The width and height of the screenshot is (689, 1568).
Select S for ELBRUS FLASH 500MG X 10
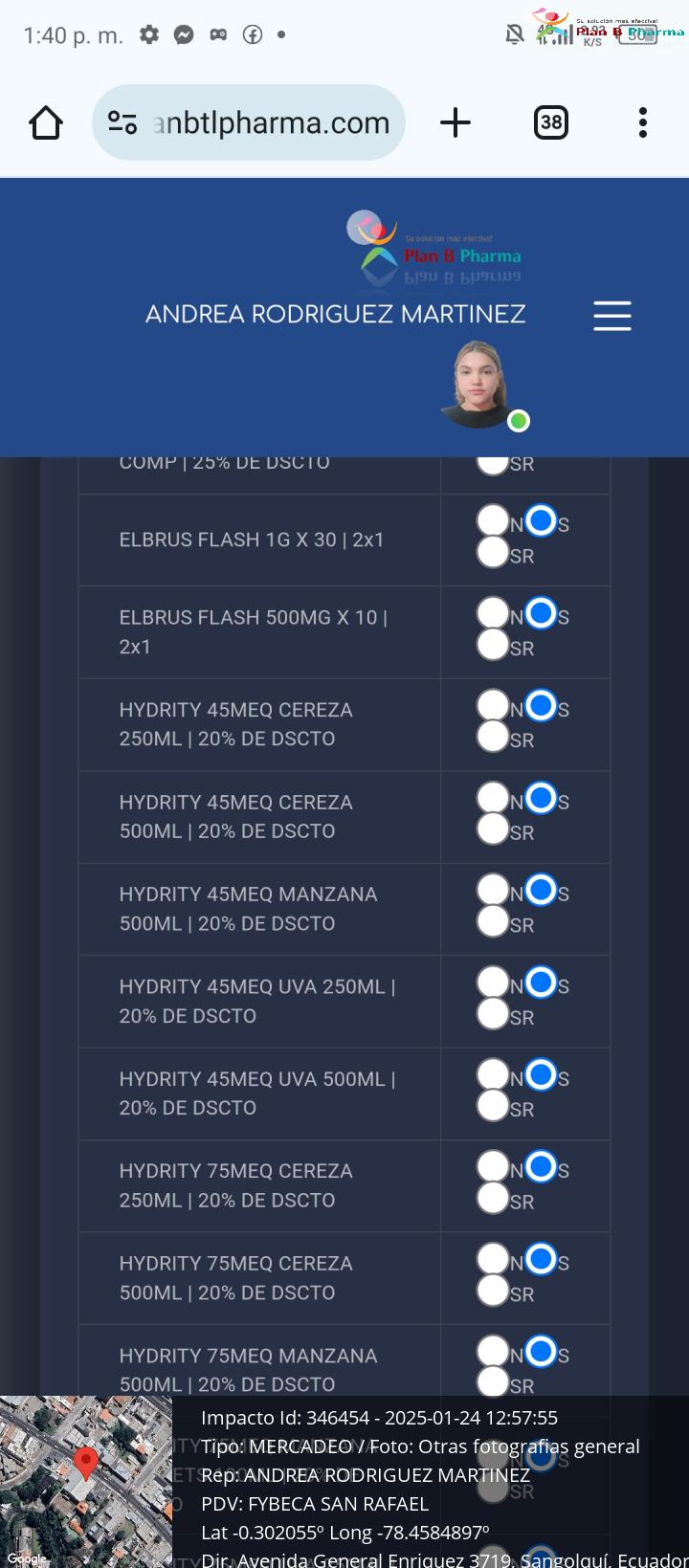click(542, 612)
